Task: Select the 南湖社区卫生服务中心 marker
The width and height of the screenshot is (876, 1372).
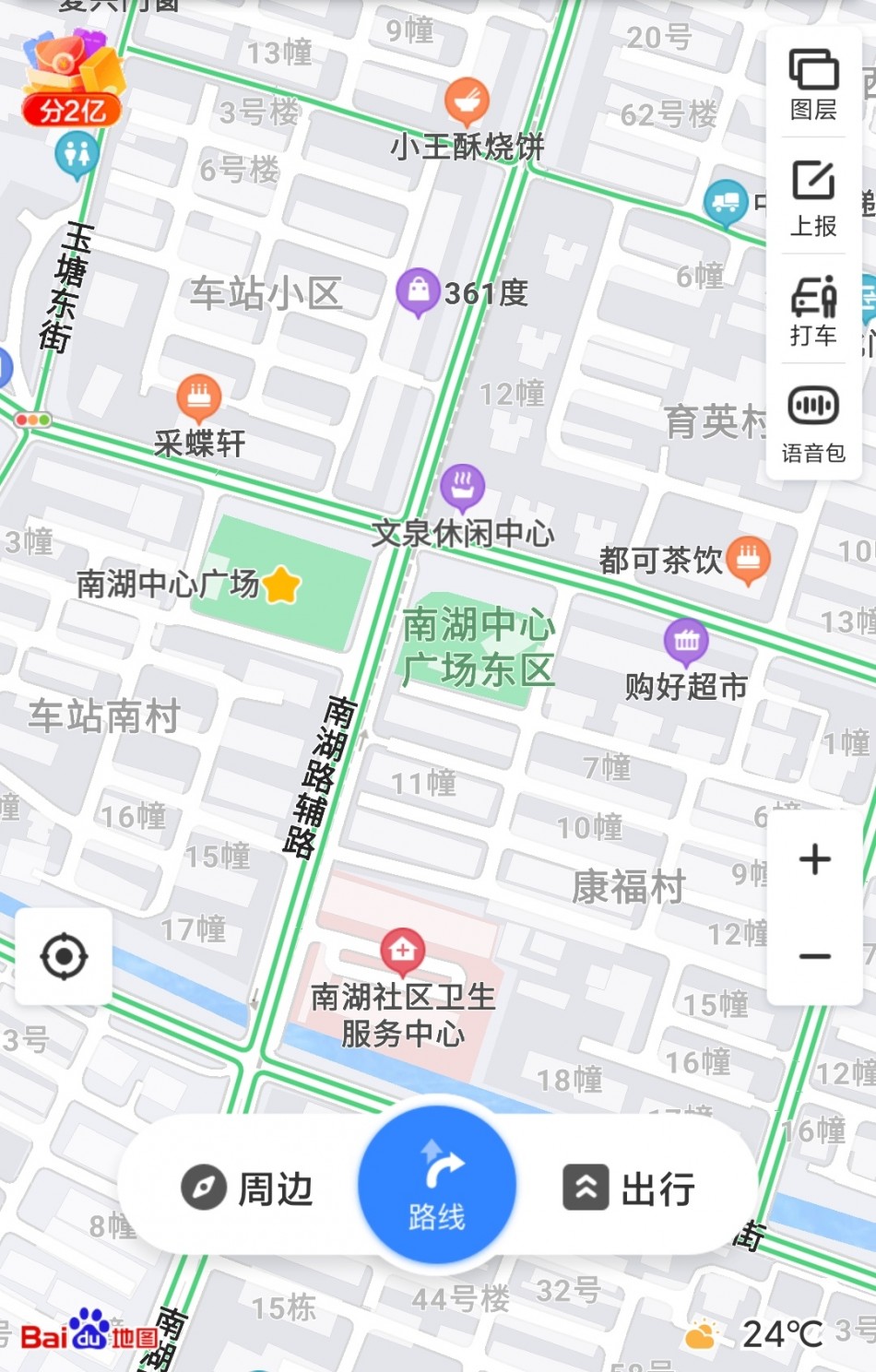Action: (402, 950)
